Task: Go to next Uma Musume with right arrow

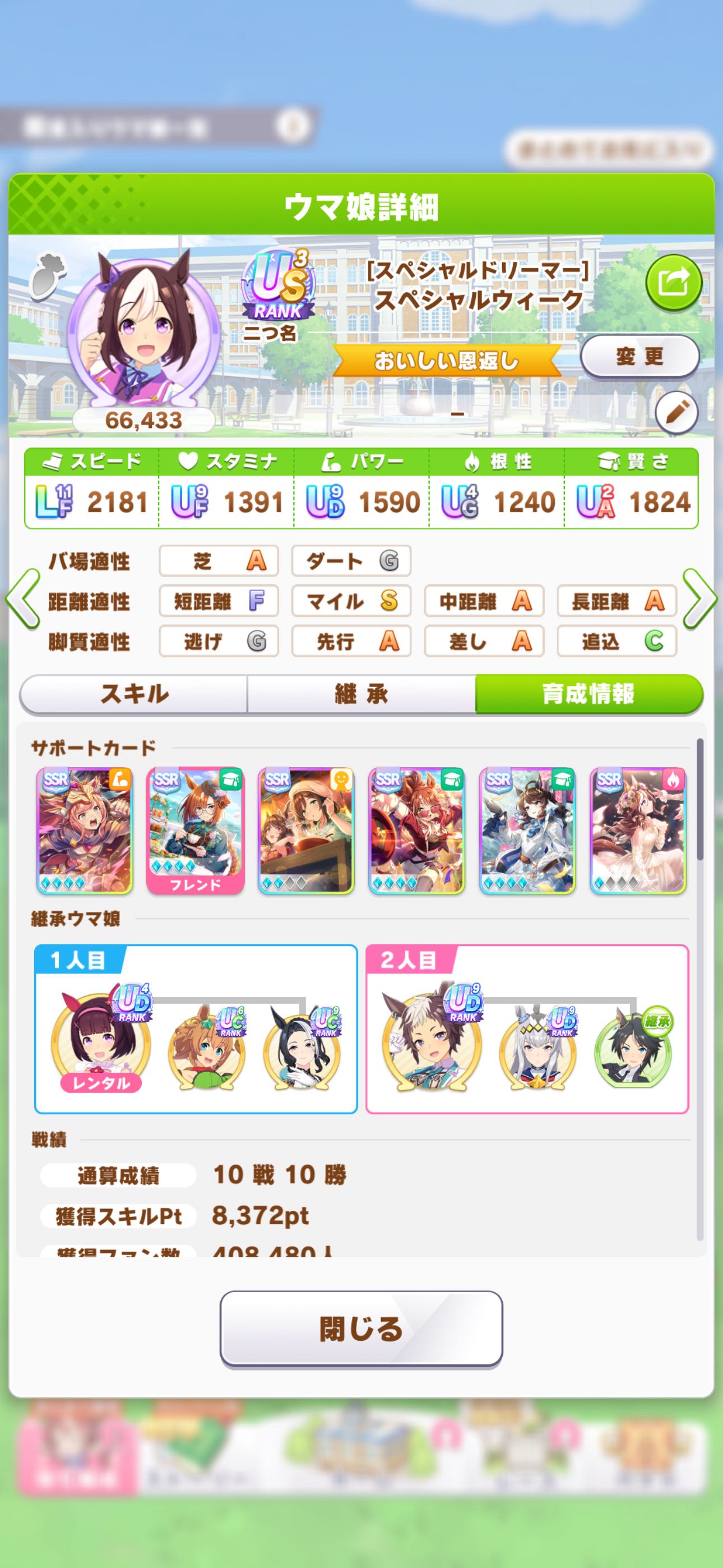Action: 700,599
